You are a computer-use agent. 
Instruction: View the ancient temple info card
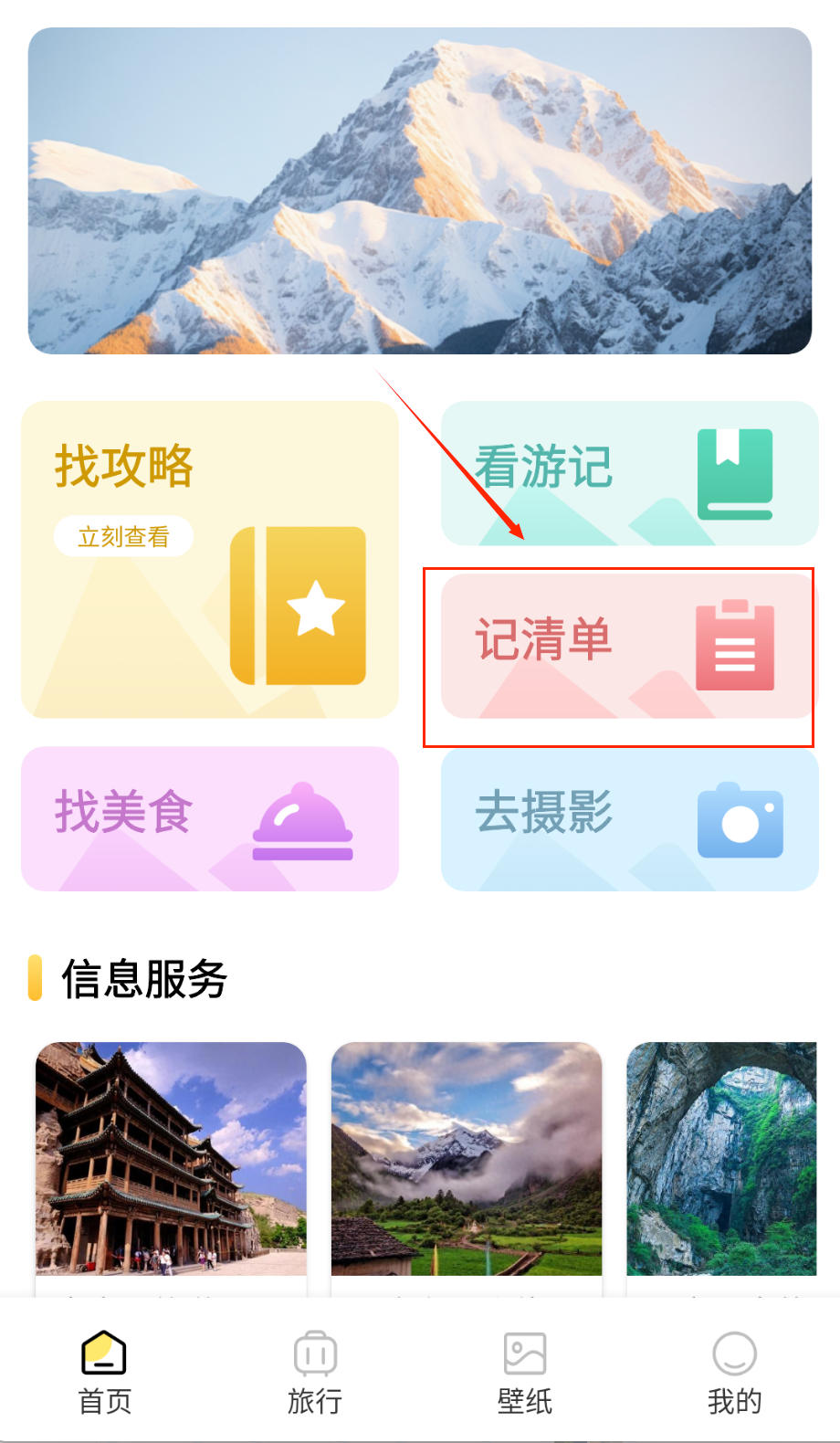pos(171,1158)
